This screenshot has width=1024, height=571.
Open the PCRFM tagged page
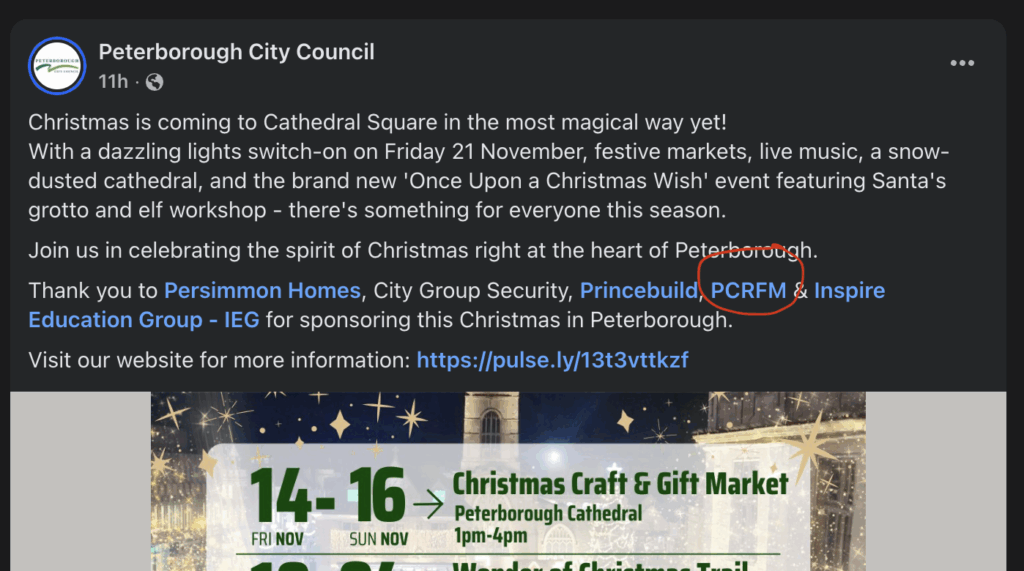tap(748, 291)
